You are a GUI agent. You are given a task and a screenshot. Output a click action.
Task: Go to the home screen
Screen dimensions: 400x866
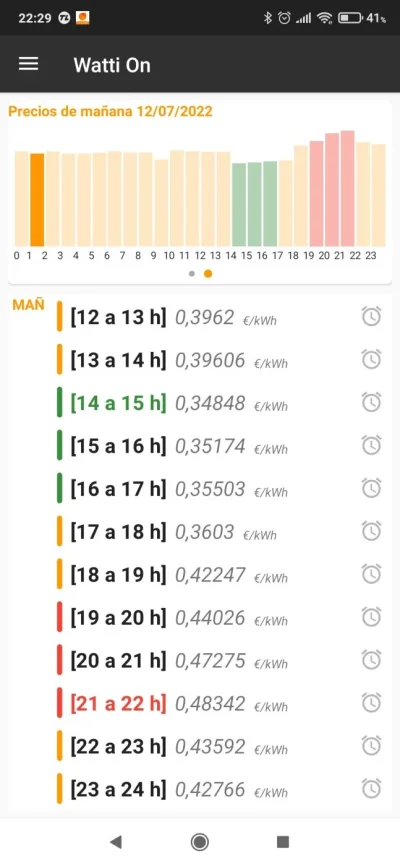(x=199, y=842)
